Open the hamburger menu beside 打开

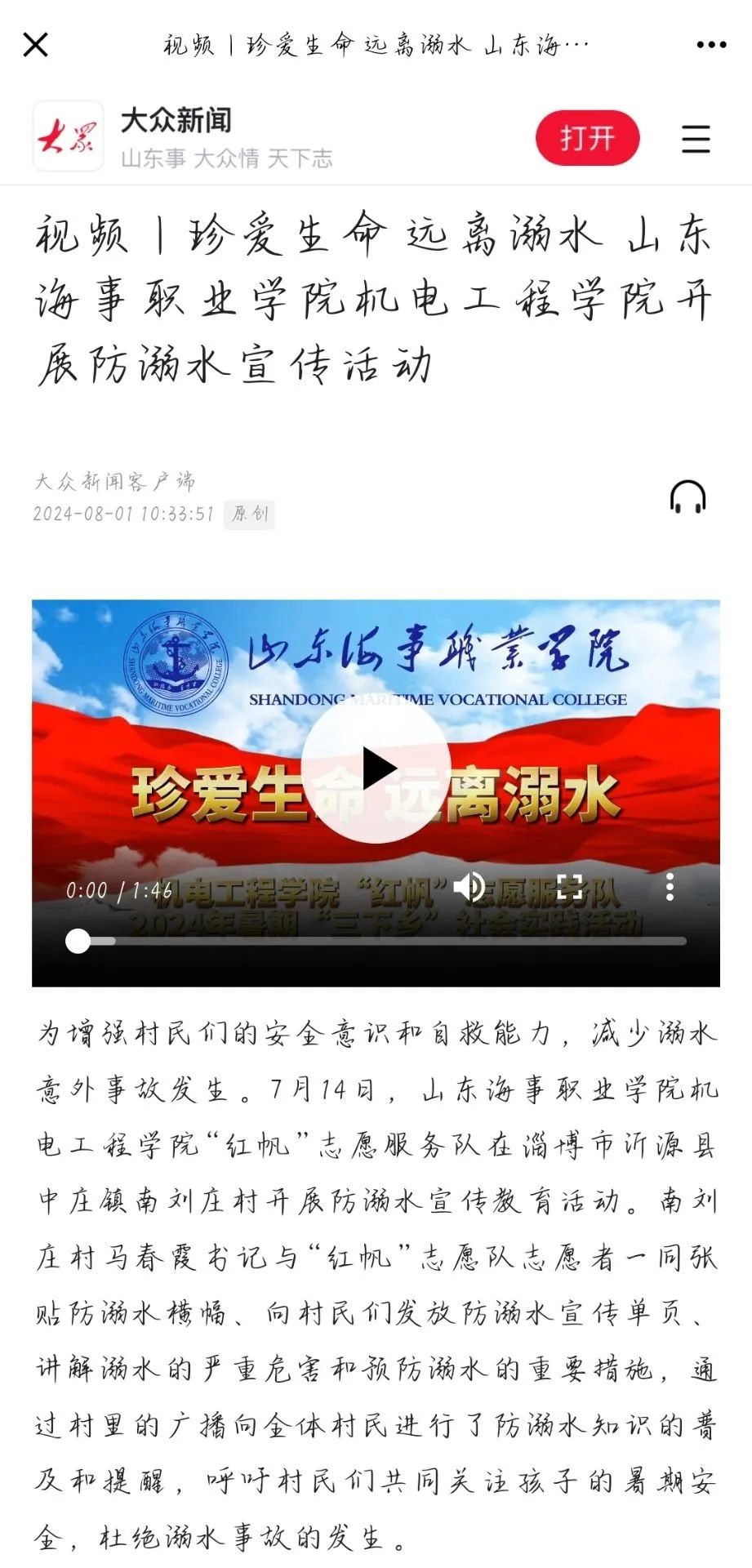click(696, 139)
